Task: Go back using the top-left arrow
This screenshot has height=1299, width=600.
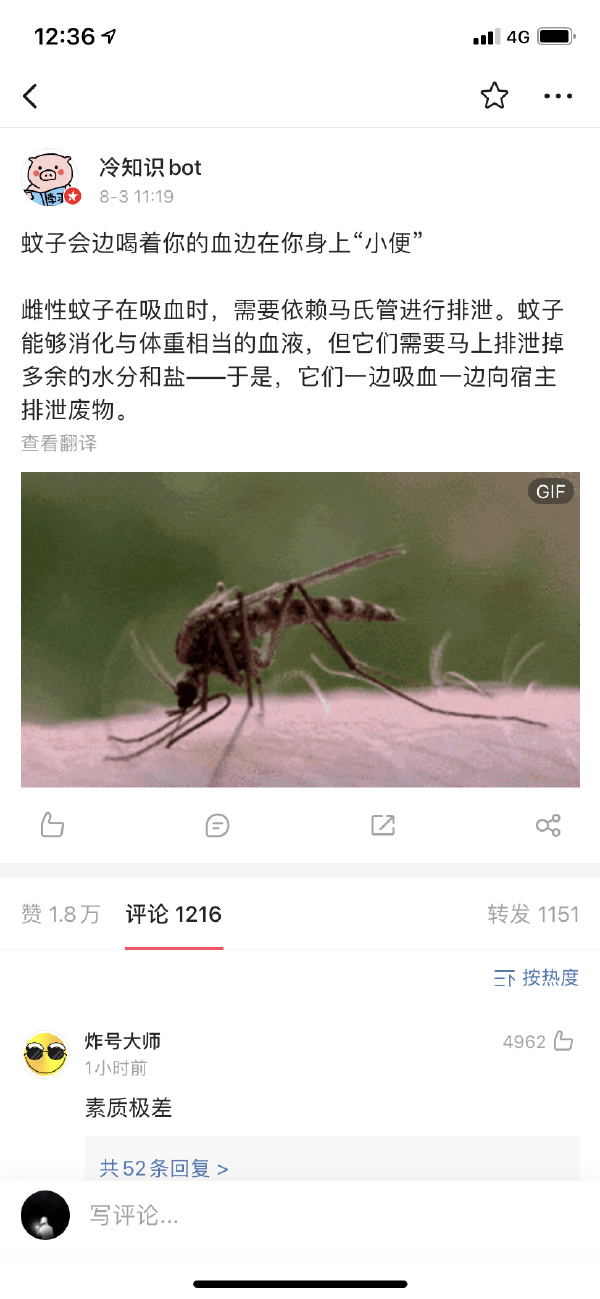Action: coord(30,96)
